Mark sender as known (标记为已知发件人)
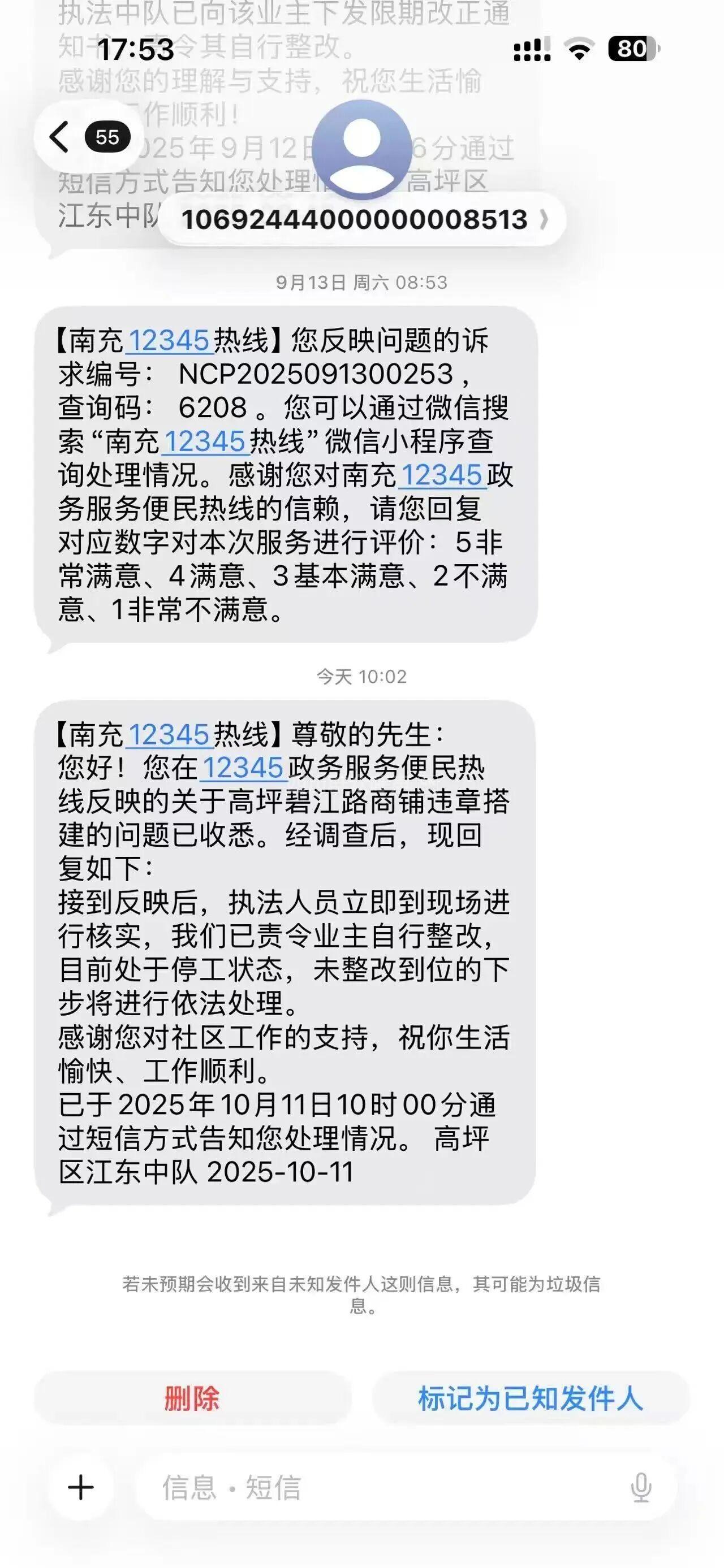The height and width of the screenshot is (1568, 724). [x=530, y=1399]
